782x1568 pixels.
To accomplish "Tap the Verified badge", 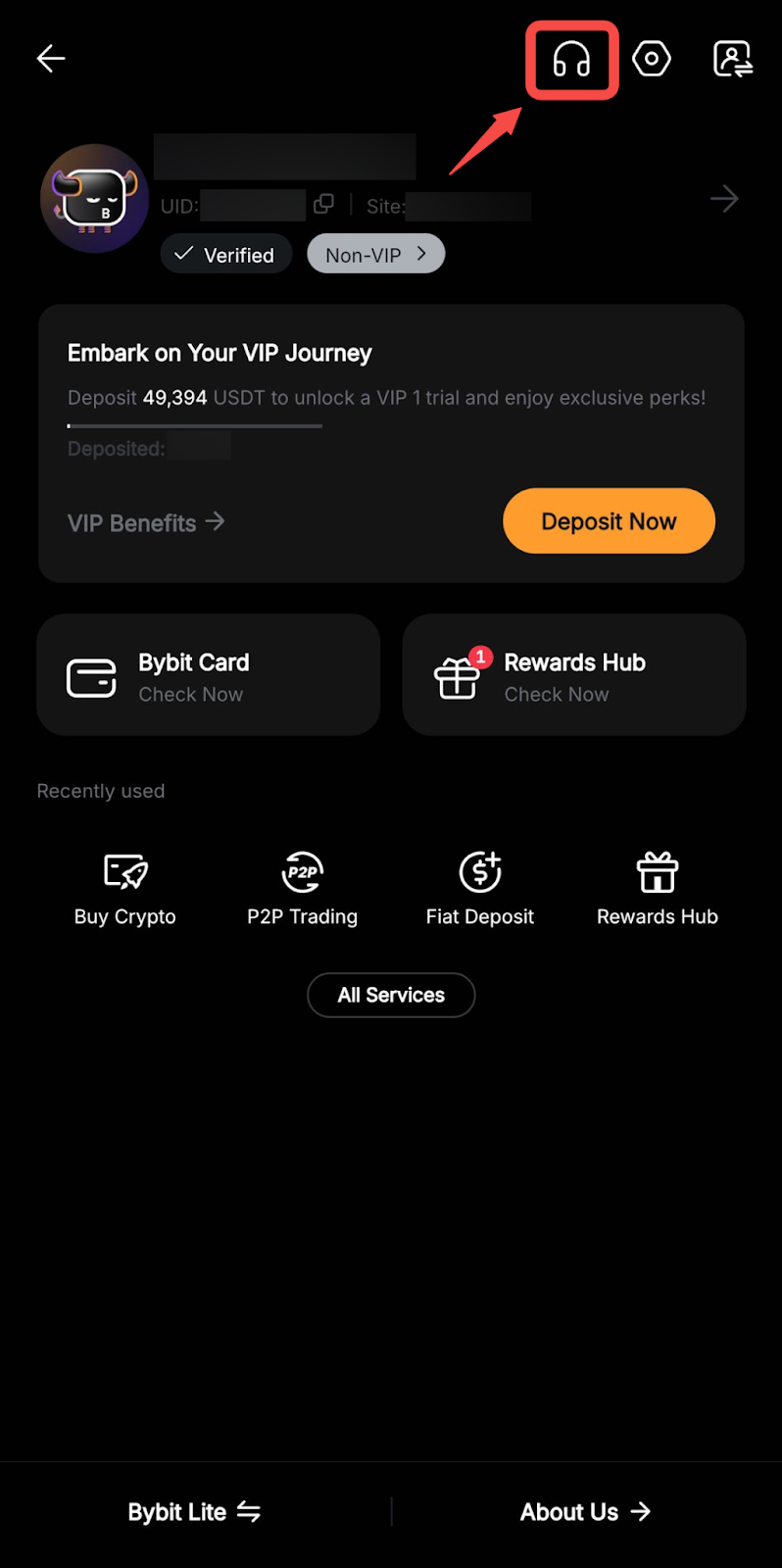I will click(225, 255).
